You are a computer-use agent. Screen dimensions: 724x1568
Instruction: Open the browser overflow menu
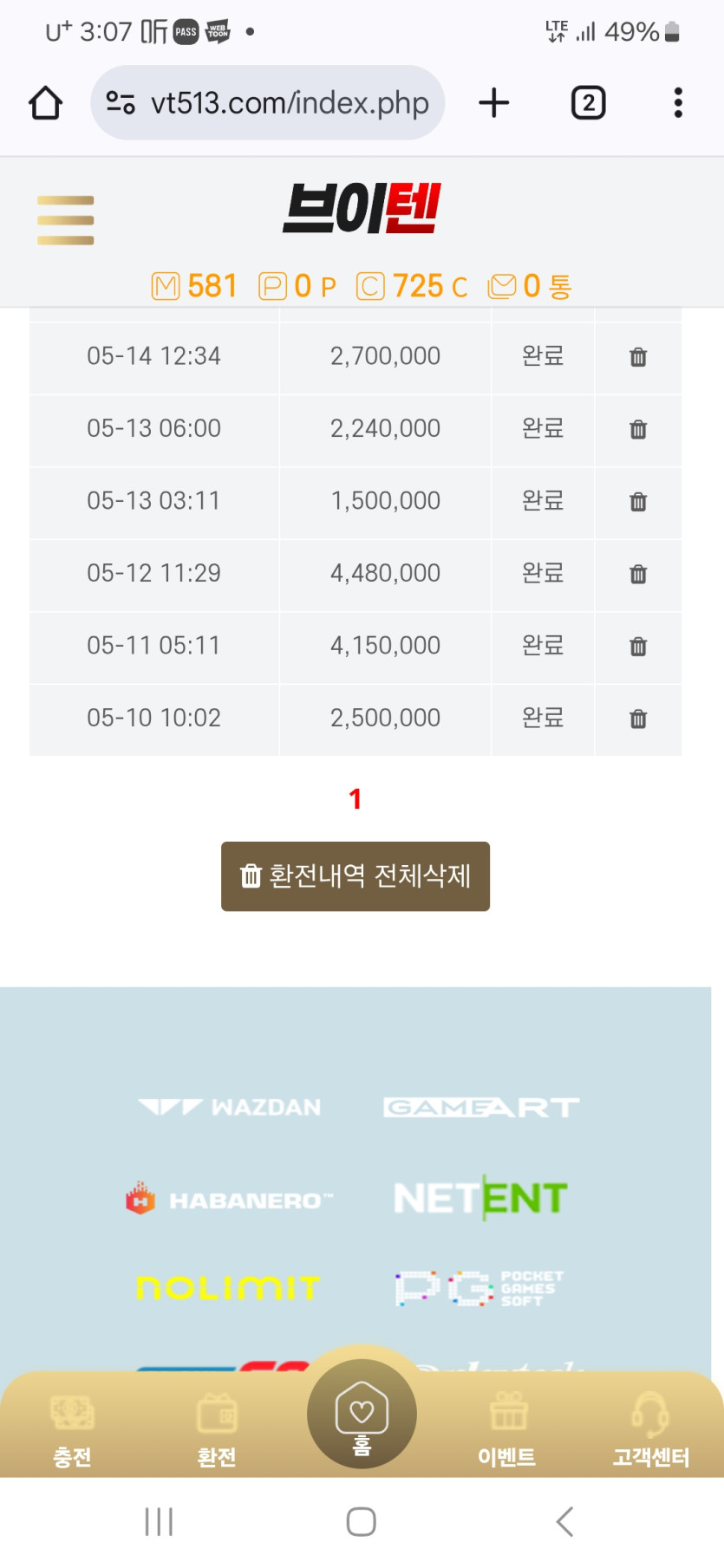tap(678, 103)
